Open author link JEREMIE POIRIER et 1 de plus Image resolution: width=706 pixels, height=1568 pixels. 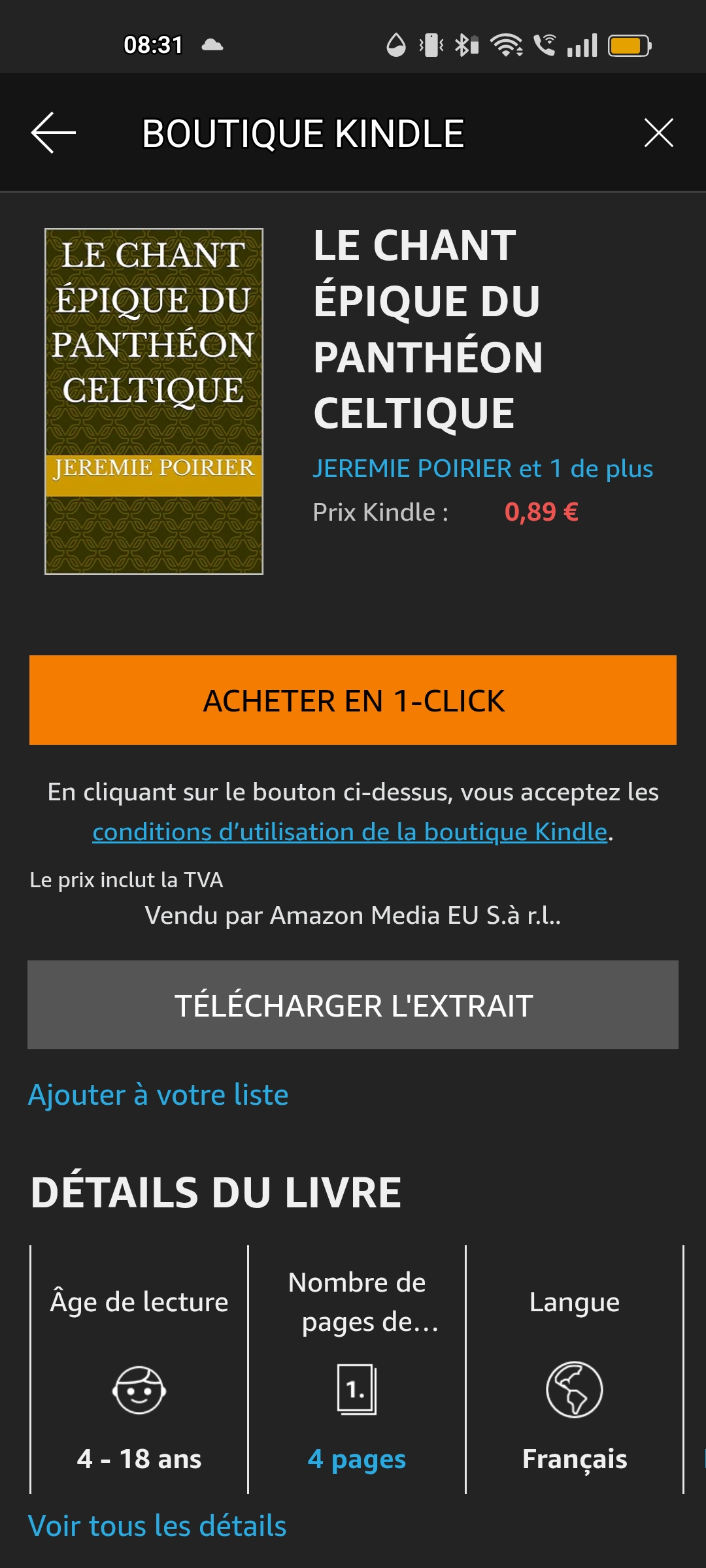[x=482, y=468]
